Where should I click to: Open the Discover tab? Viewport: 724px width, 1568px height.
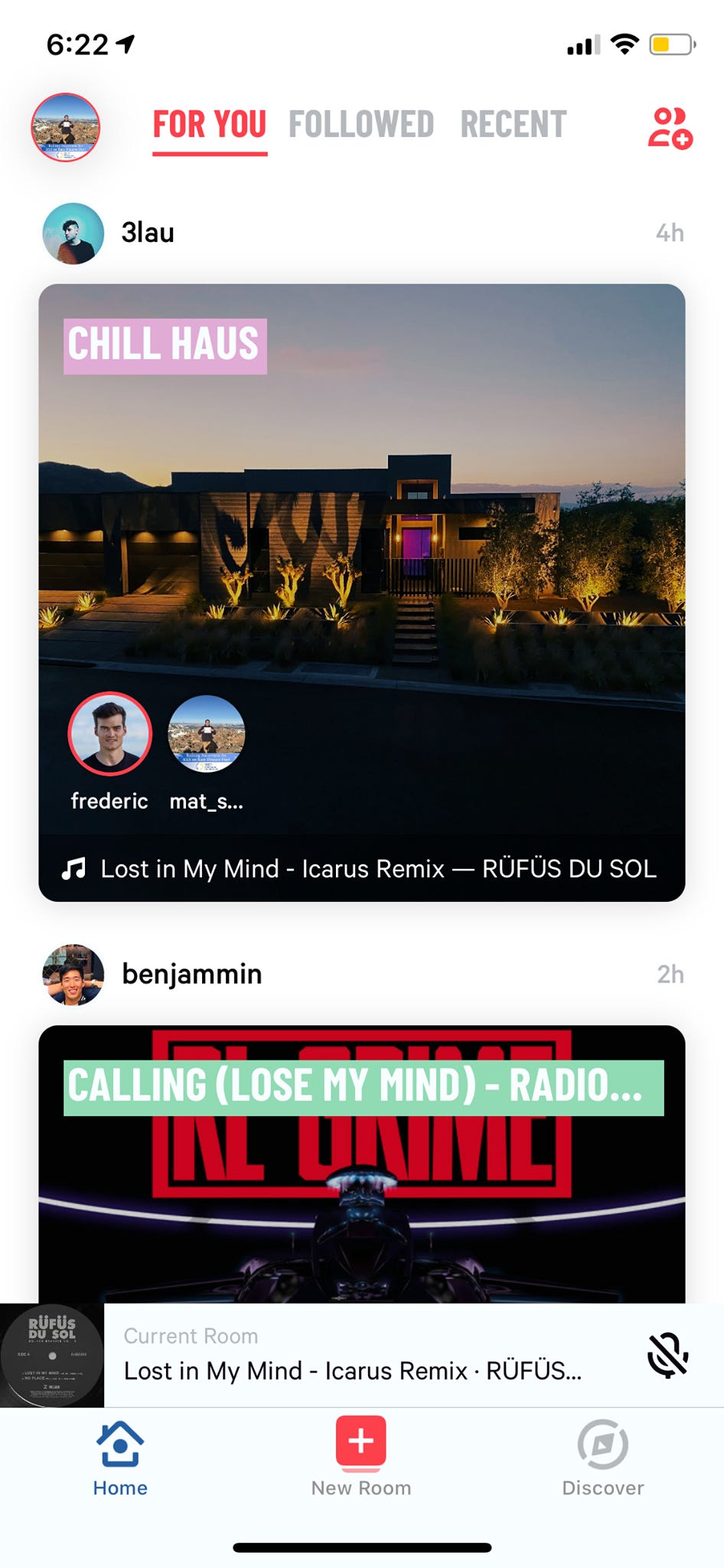[x=603, y=1458]
